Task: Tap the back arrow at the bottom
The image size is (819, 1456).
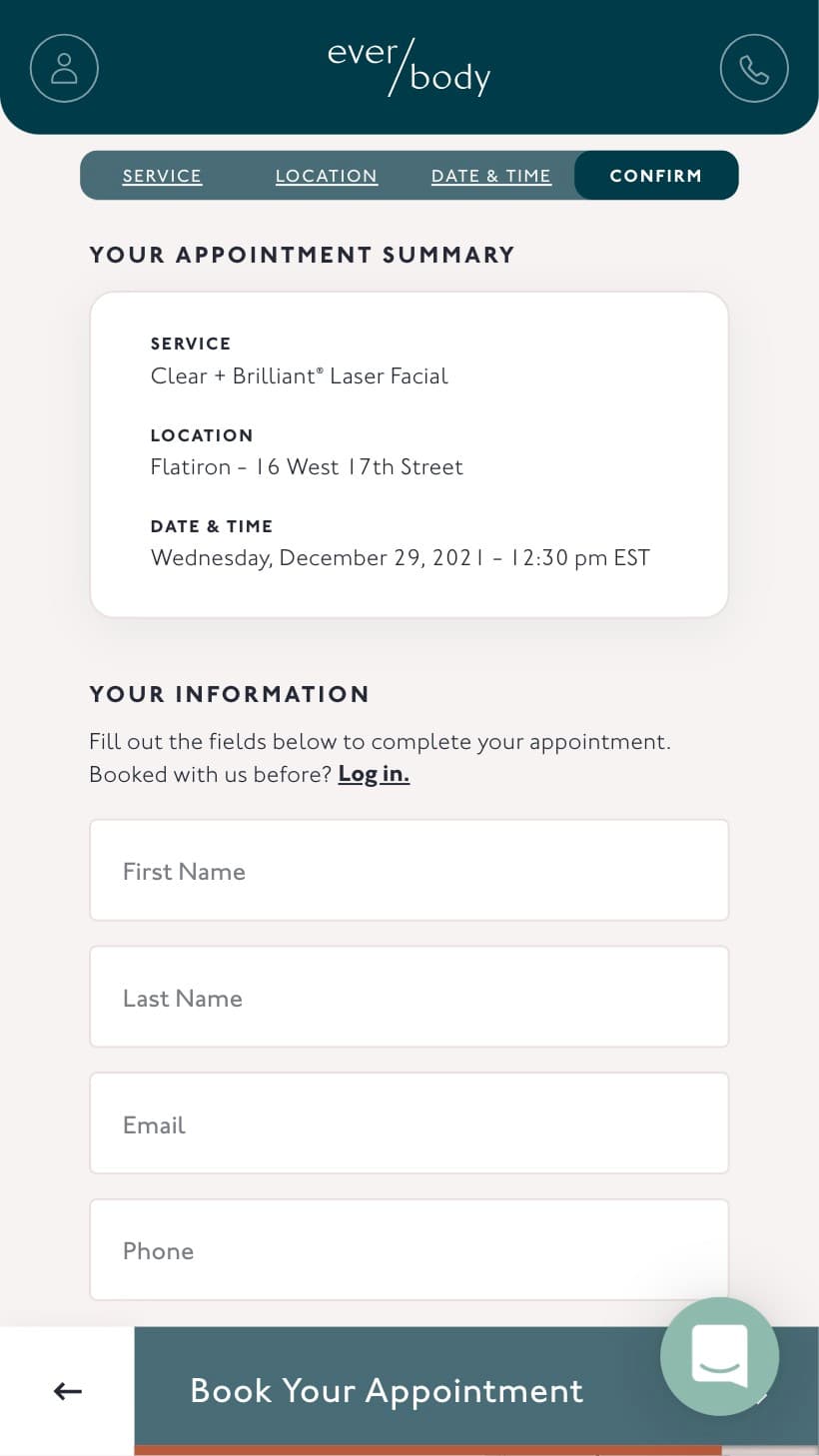Action: [67, 1390]
